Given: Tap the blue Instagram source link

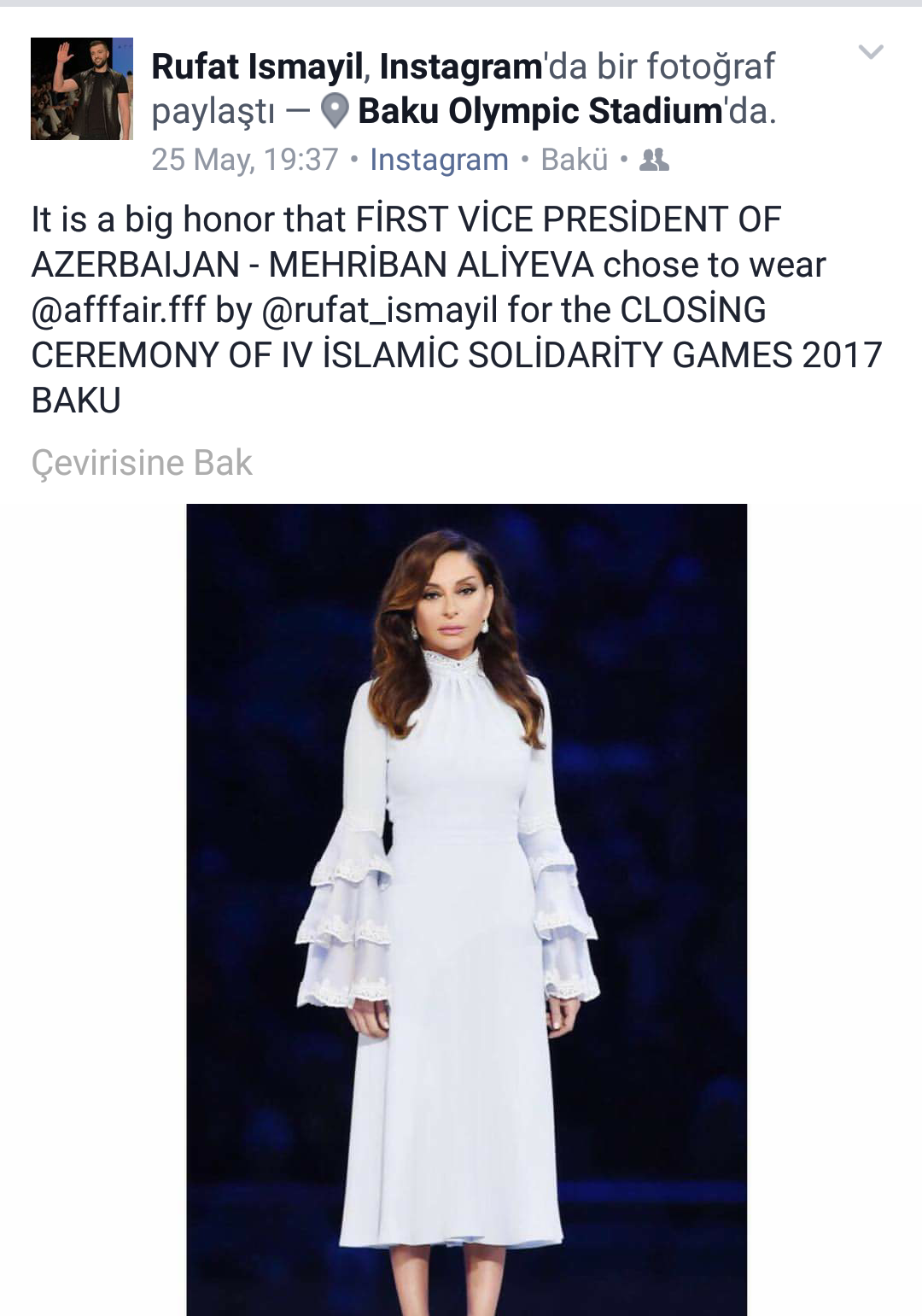Looking at the screenshot, I should [x=439, y=160].
